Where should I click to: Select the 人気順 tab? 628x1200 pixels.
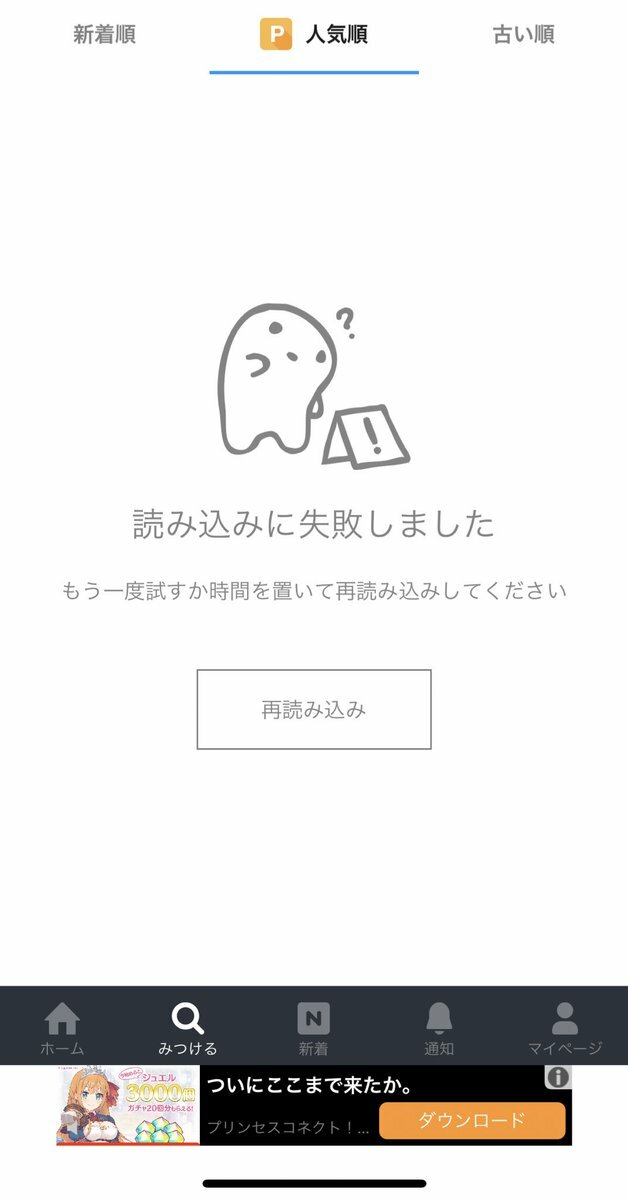coord(314,35)
